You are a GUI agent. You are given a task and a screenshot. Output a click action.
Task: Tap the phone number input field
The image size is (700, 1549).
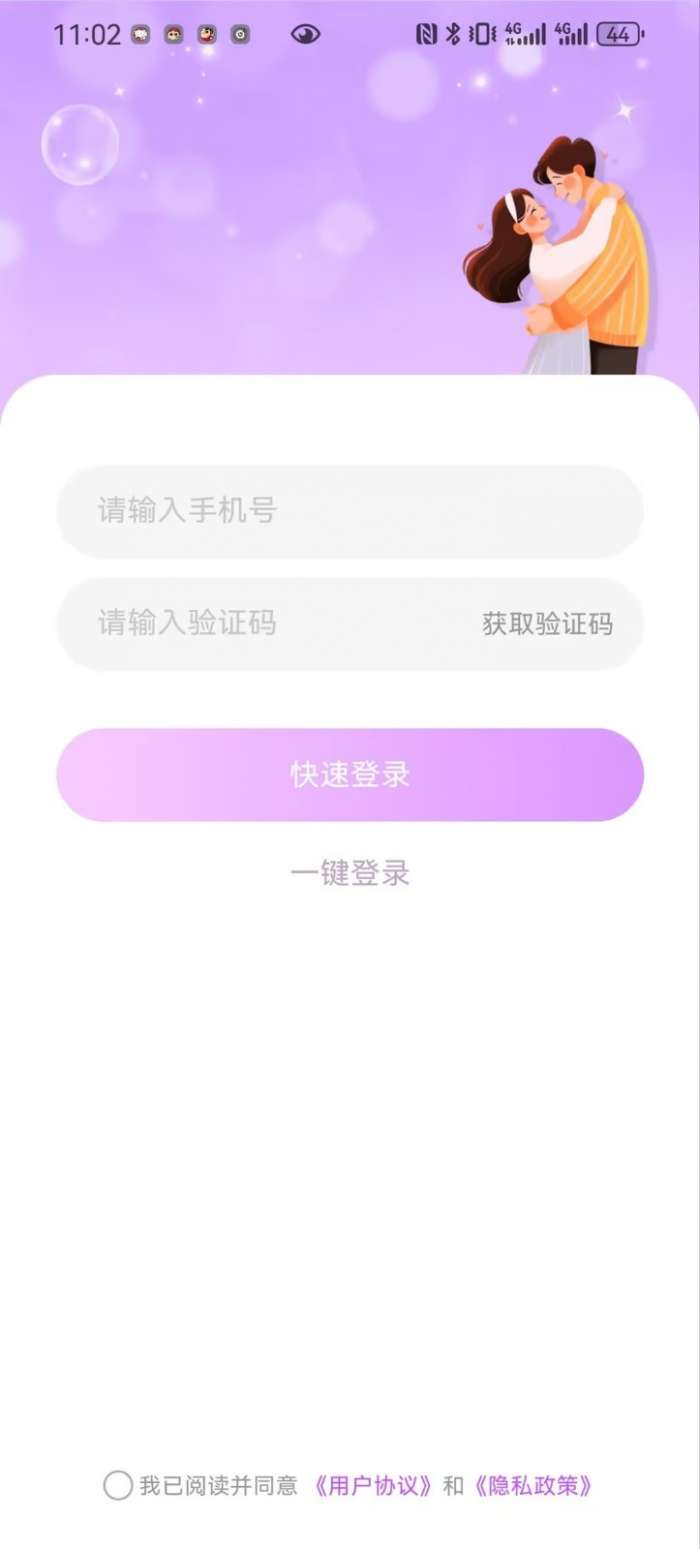[349, 511]
